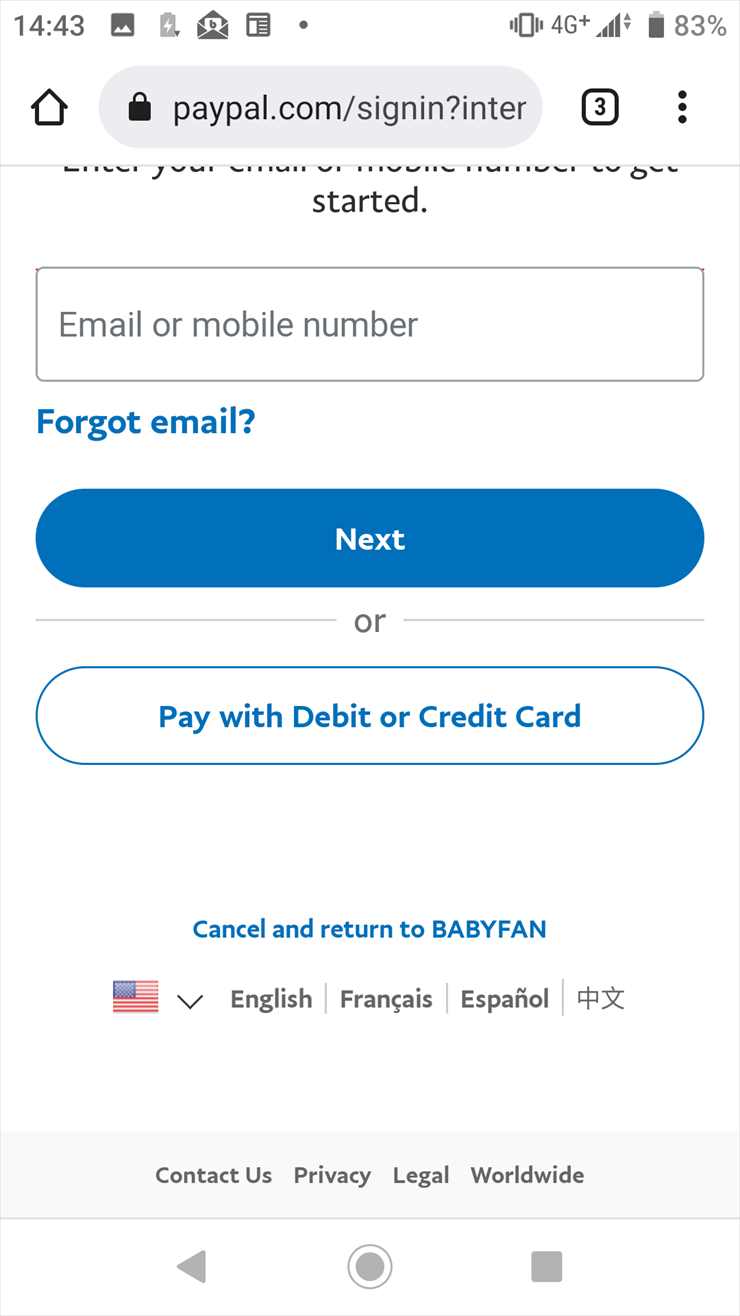Tap the browser home icon
This screenshot has height=1316, width=740.
(49, 107)
